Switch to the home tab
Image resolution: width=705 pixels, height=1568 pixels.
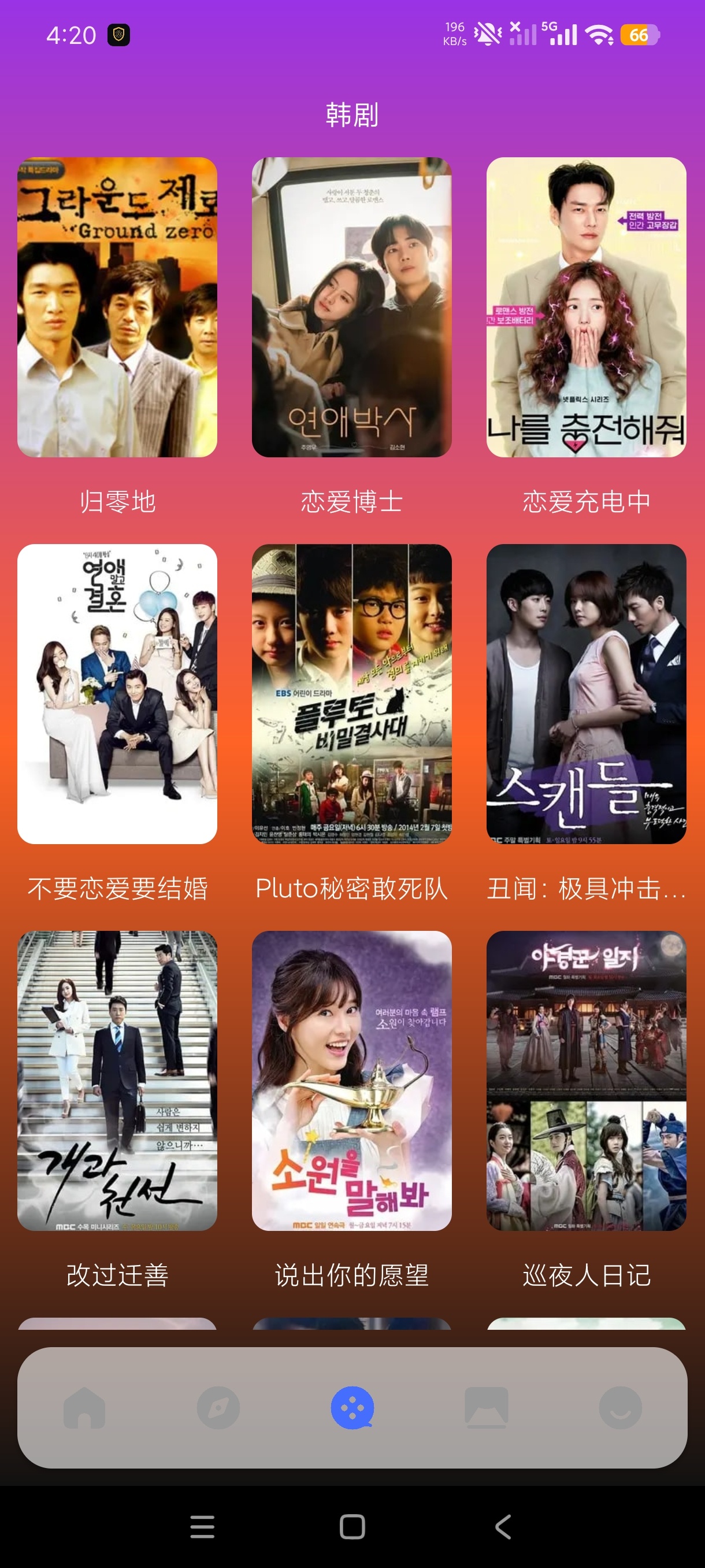click(x=84, y=1407)
